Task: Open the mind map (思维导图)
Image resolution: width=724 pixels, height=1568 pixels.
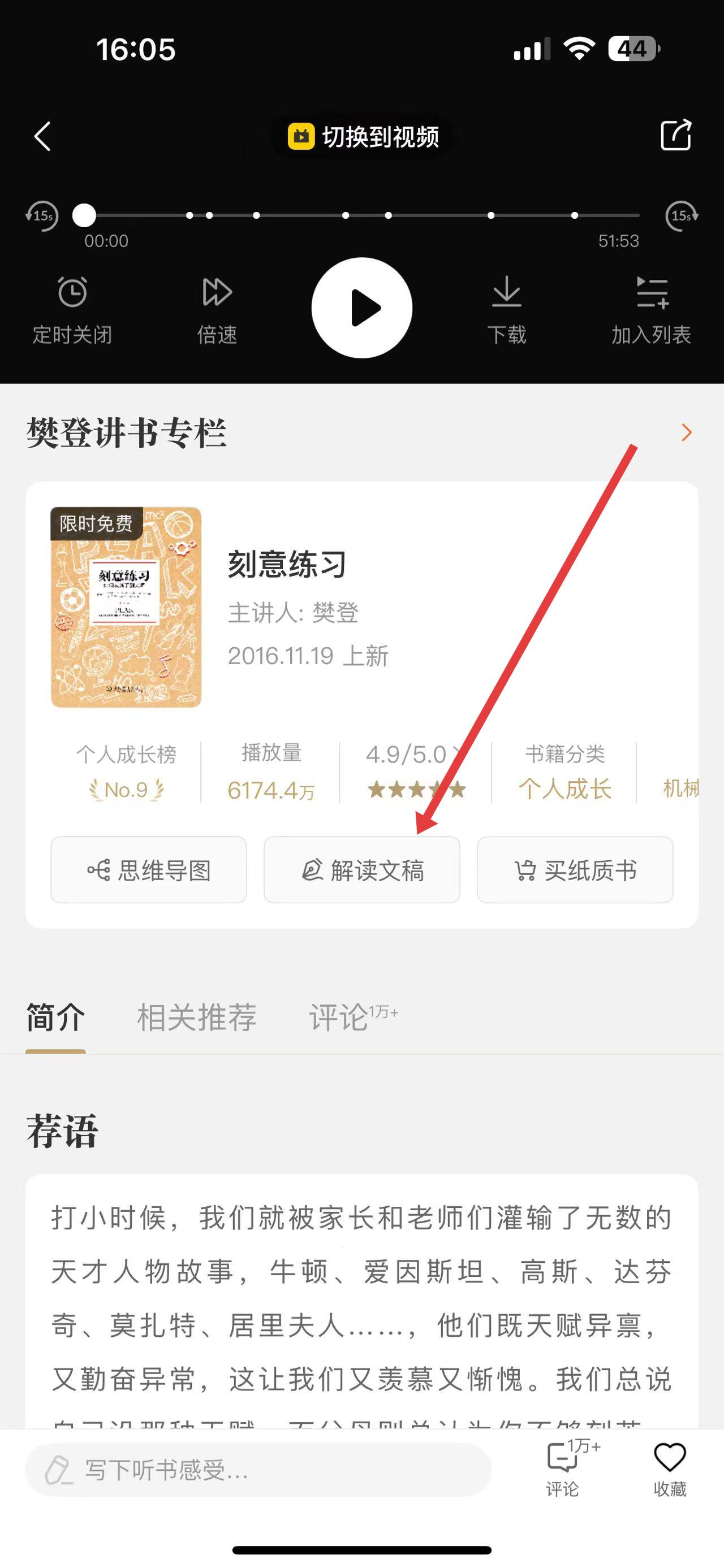Action: click(149, 870)
